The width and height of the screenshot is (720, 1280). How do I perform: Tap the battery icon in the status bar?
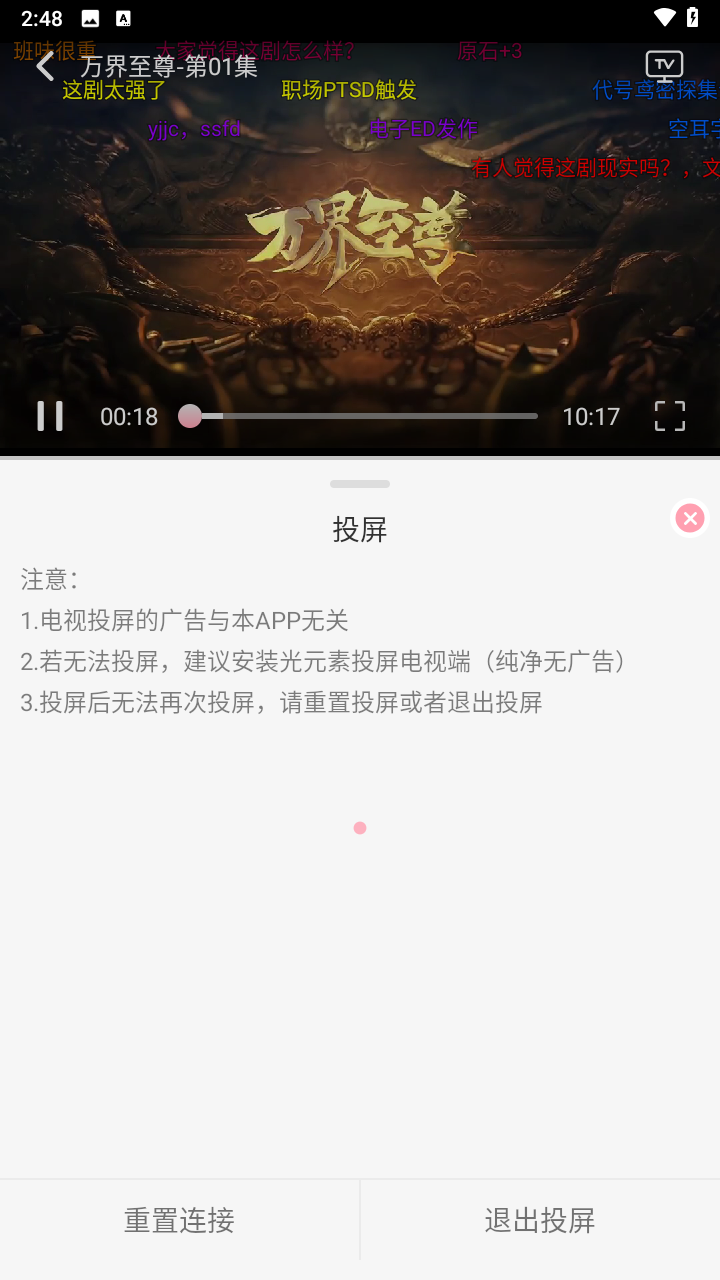692,17
